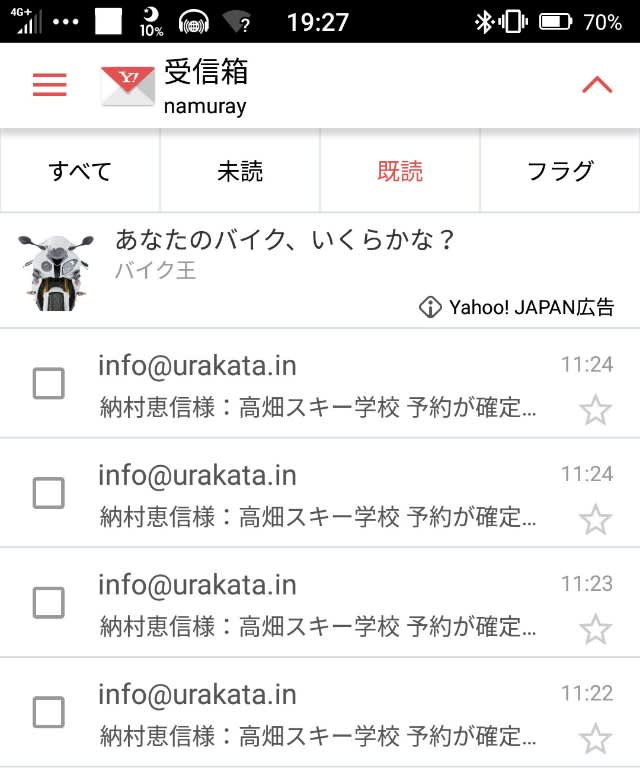
Task: Check the box for the 11:23 email
Action: pos(49,603)
